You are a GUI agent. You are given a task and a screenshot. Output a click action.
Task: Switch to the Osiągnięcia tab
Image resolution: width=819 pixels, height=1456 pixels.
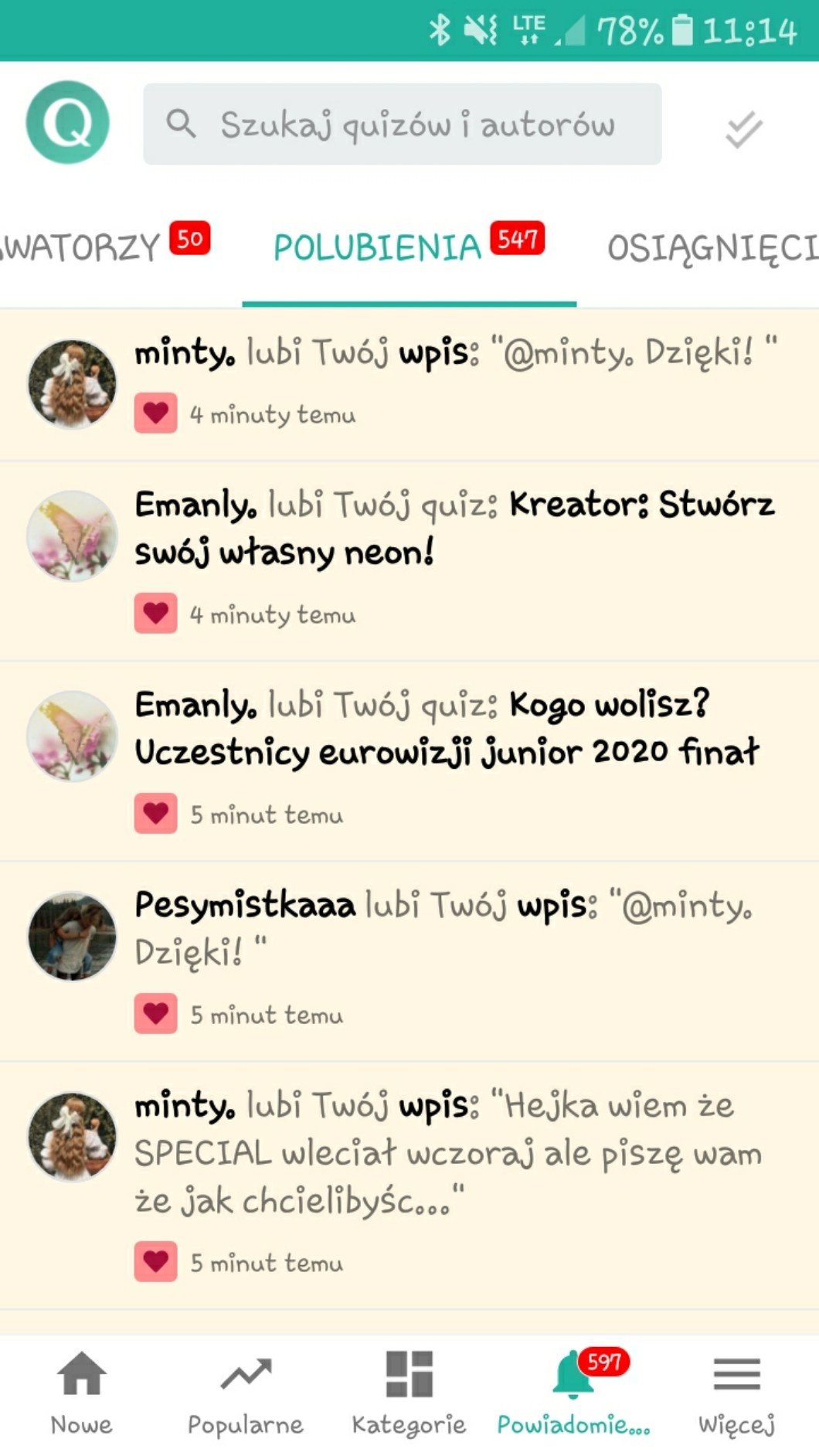point(711,247)
